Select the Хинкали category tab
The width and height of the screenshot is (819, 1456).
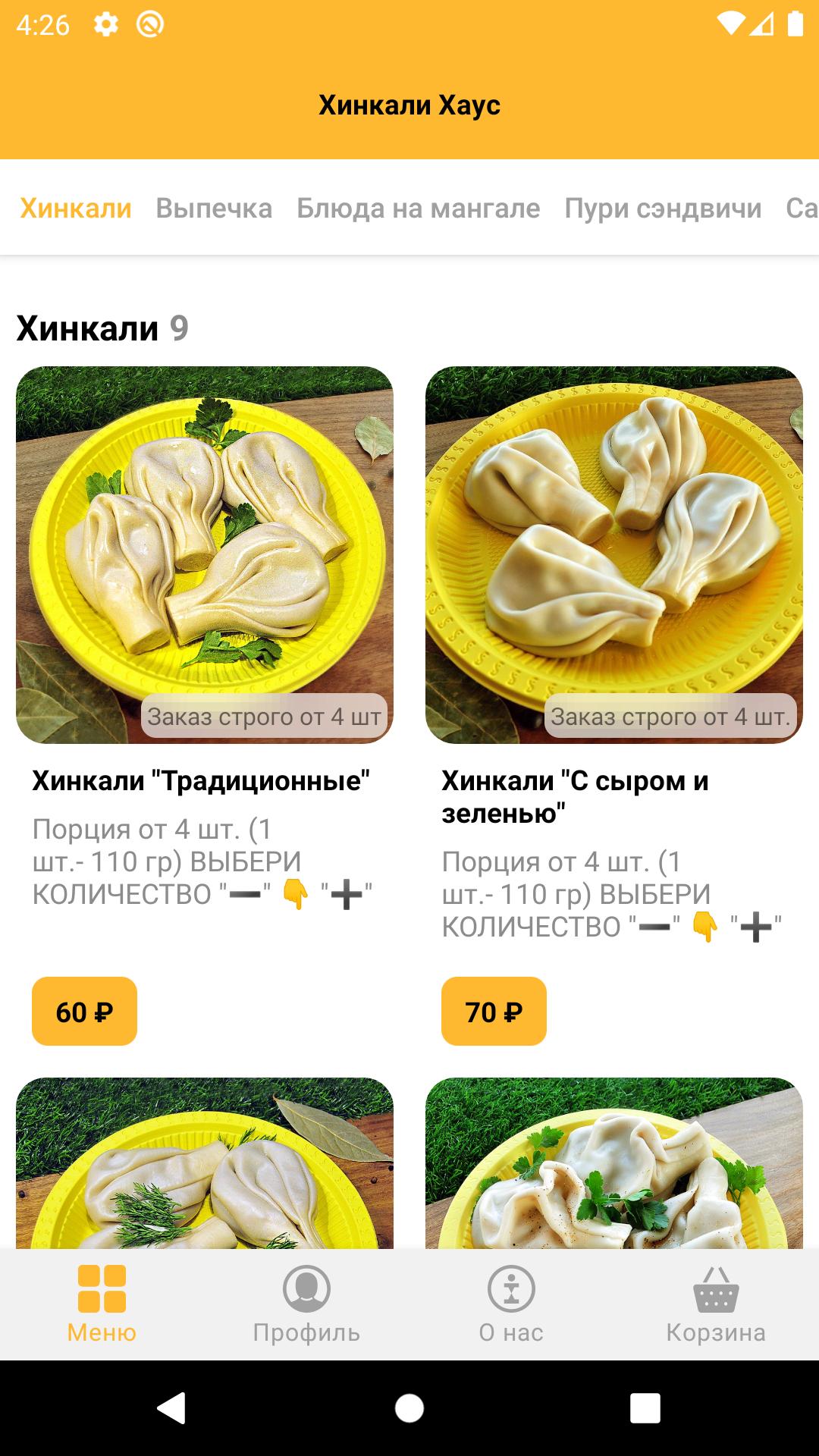(76, 208)
